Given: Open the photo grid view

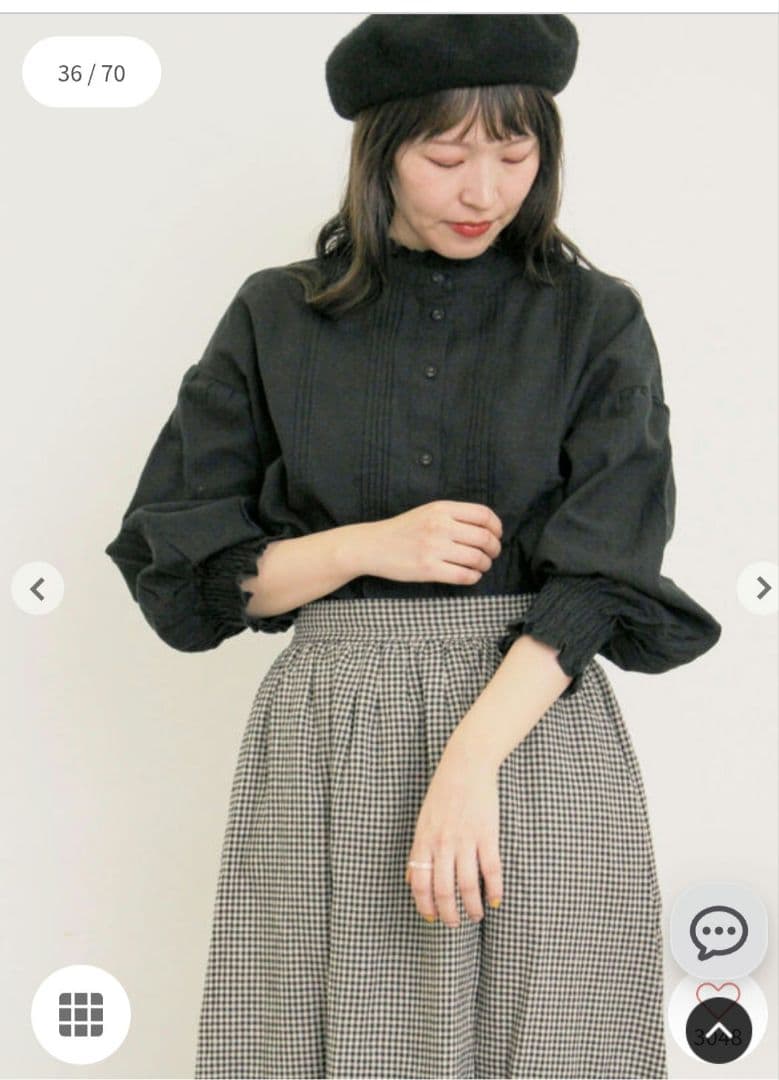Looking at the screenshot, I should 81,1015.
